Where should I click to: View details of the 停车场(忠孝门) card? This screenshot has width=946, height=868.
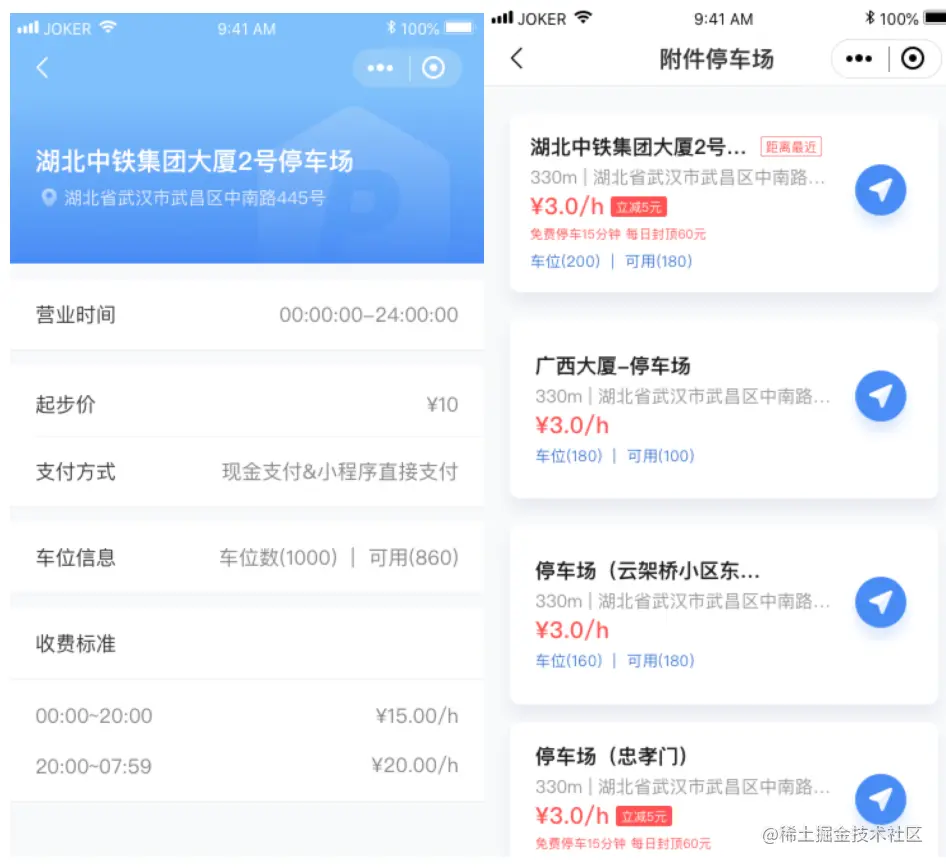tap(723, 791)
